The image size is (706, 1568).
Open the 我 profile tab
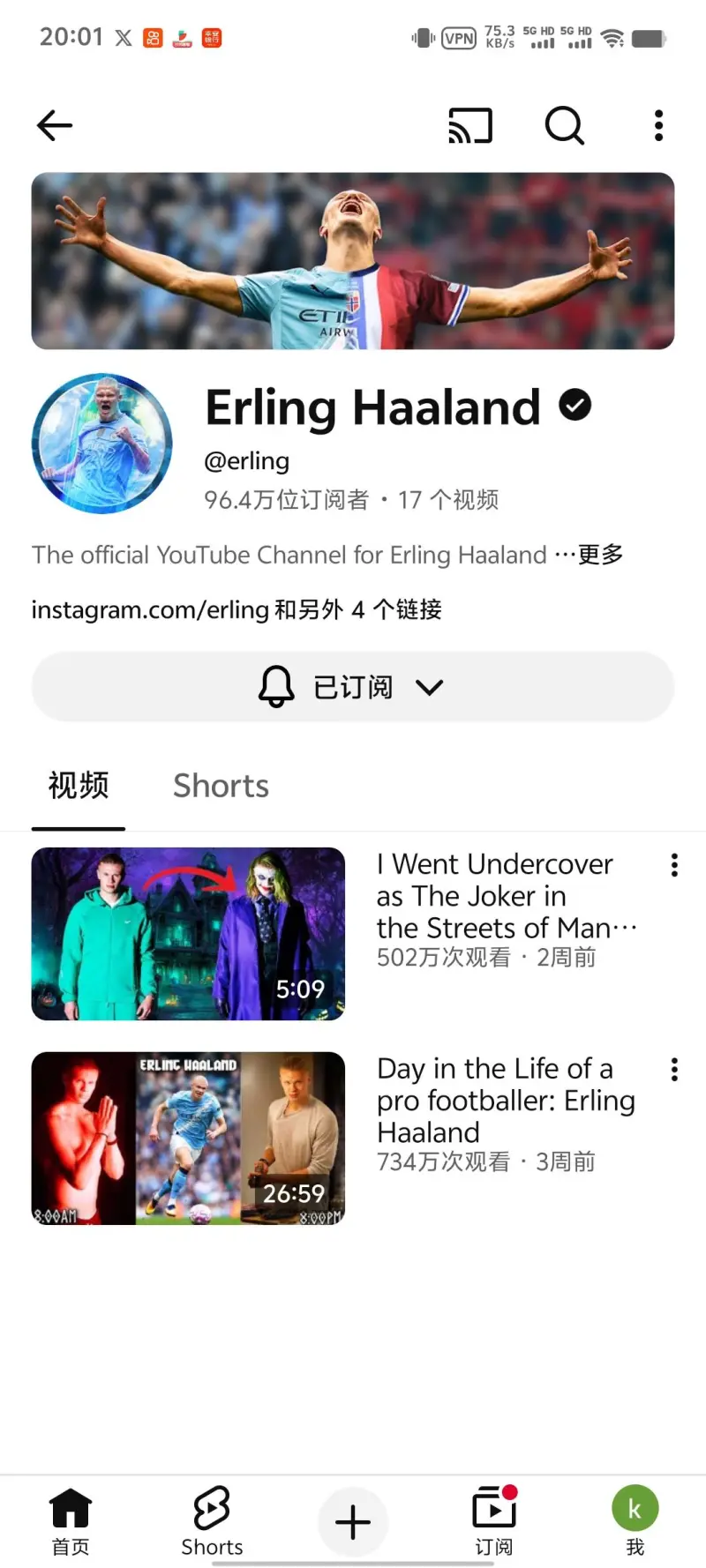click(635, 1520)
